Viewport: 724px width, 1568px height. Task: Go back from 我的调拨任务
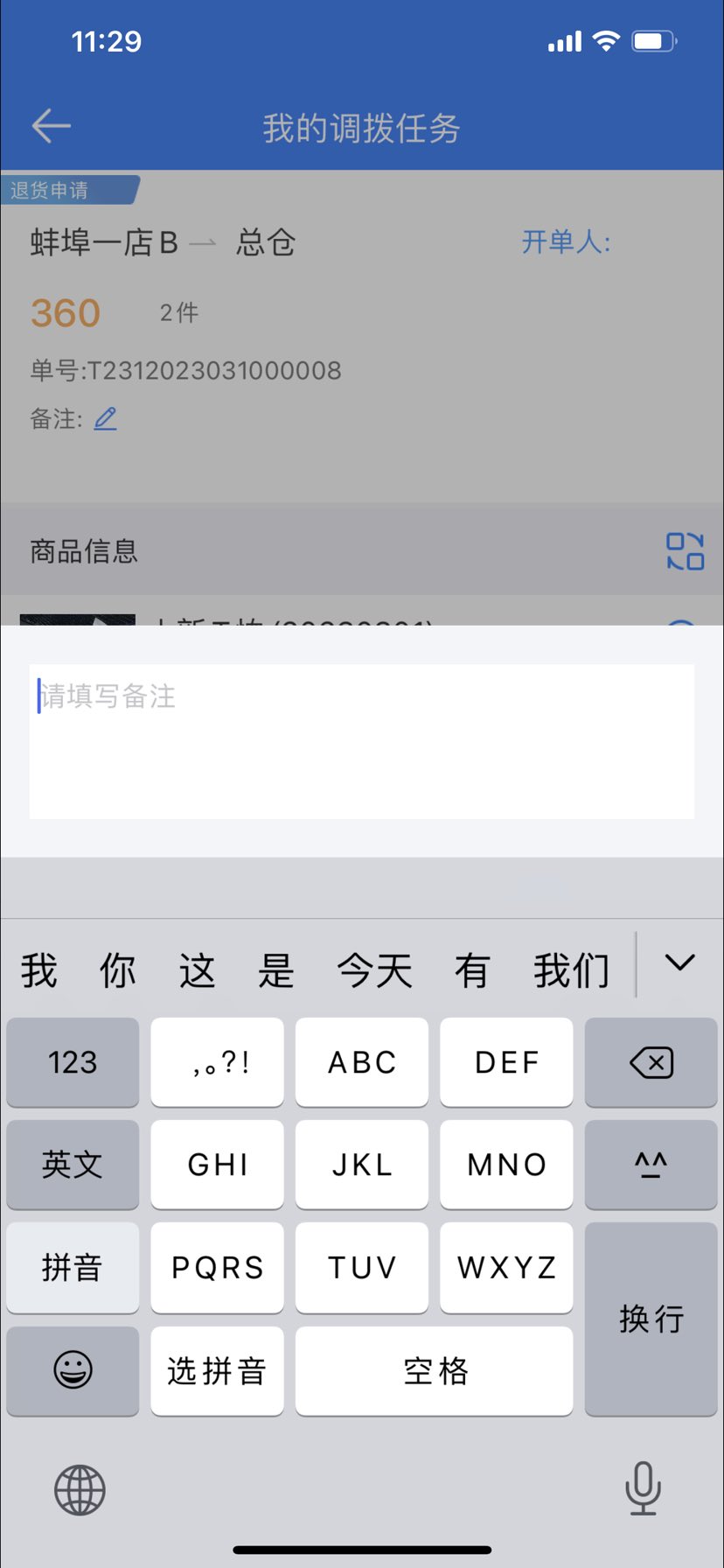click(x=51, y=127)
